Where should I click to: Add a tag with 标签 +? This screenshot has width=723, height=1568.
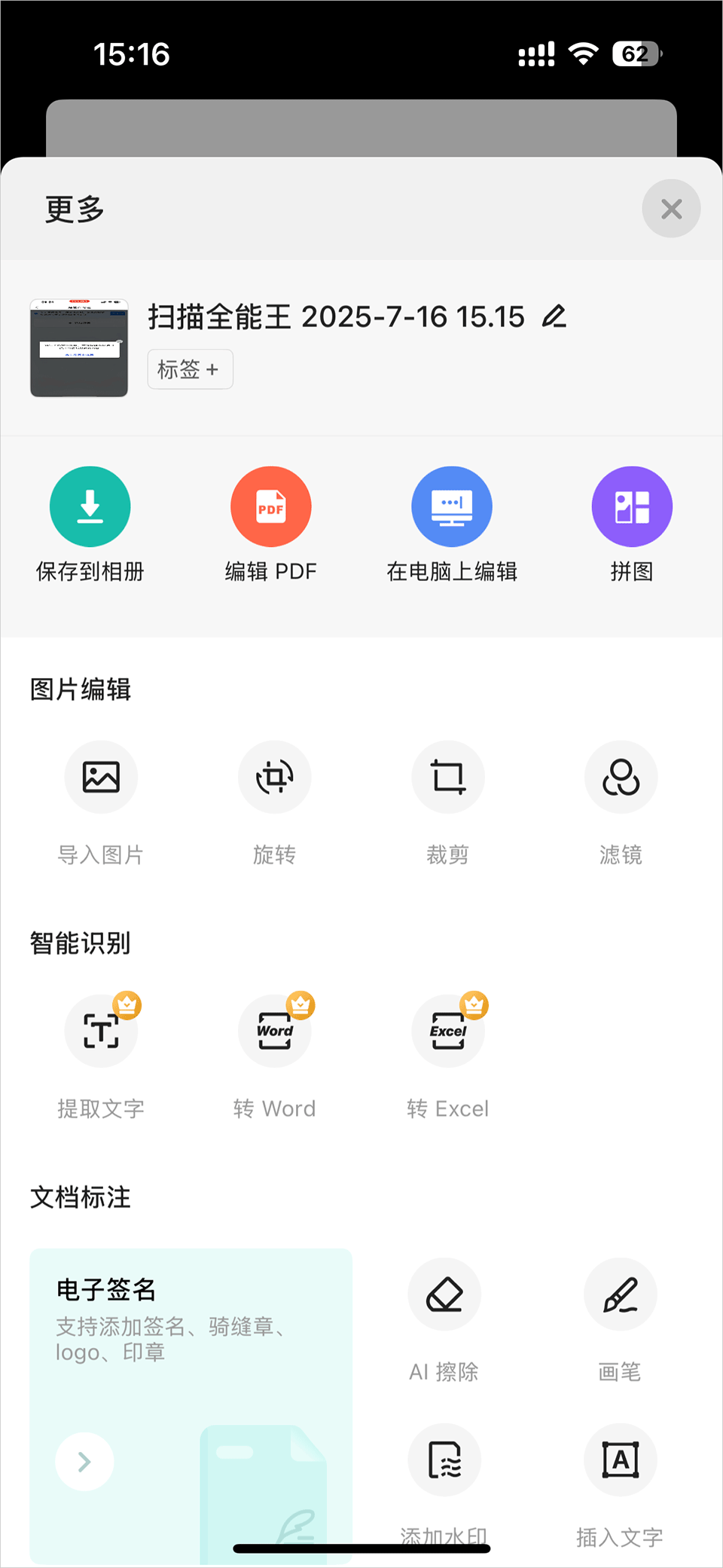[x=190, y=369]
